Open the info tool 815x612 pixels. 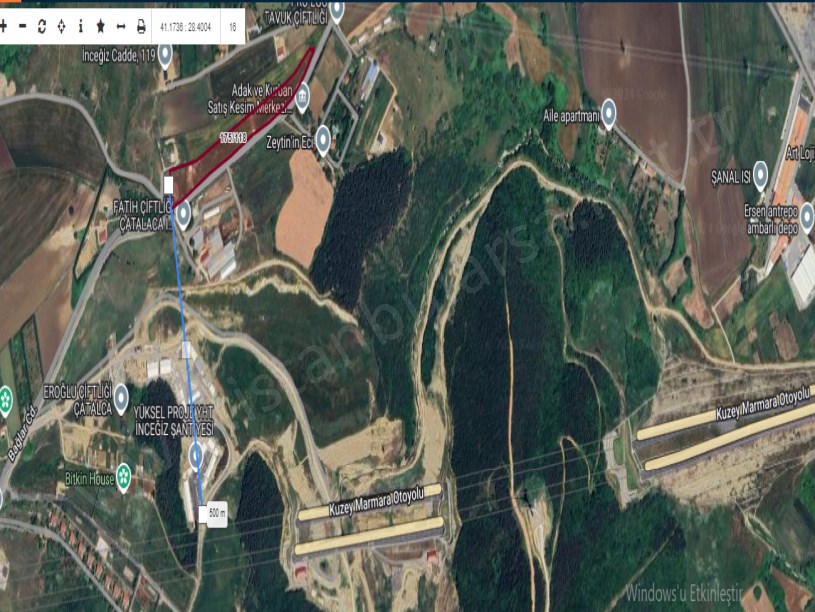coord(81,27)
